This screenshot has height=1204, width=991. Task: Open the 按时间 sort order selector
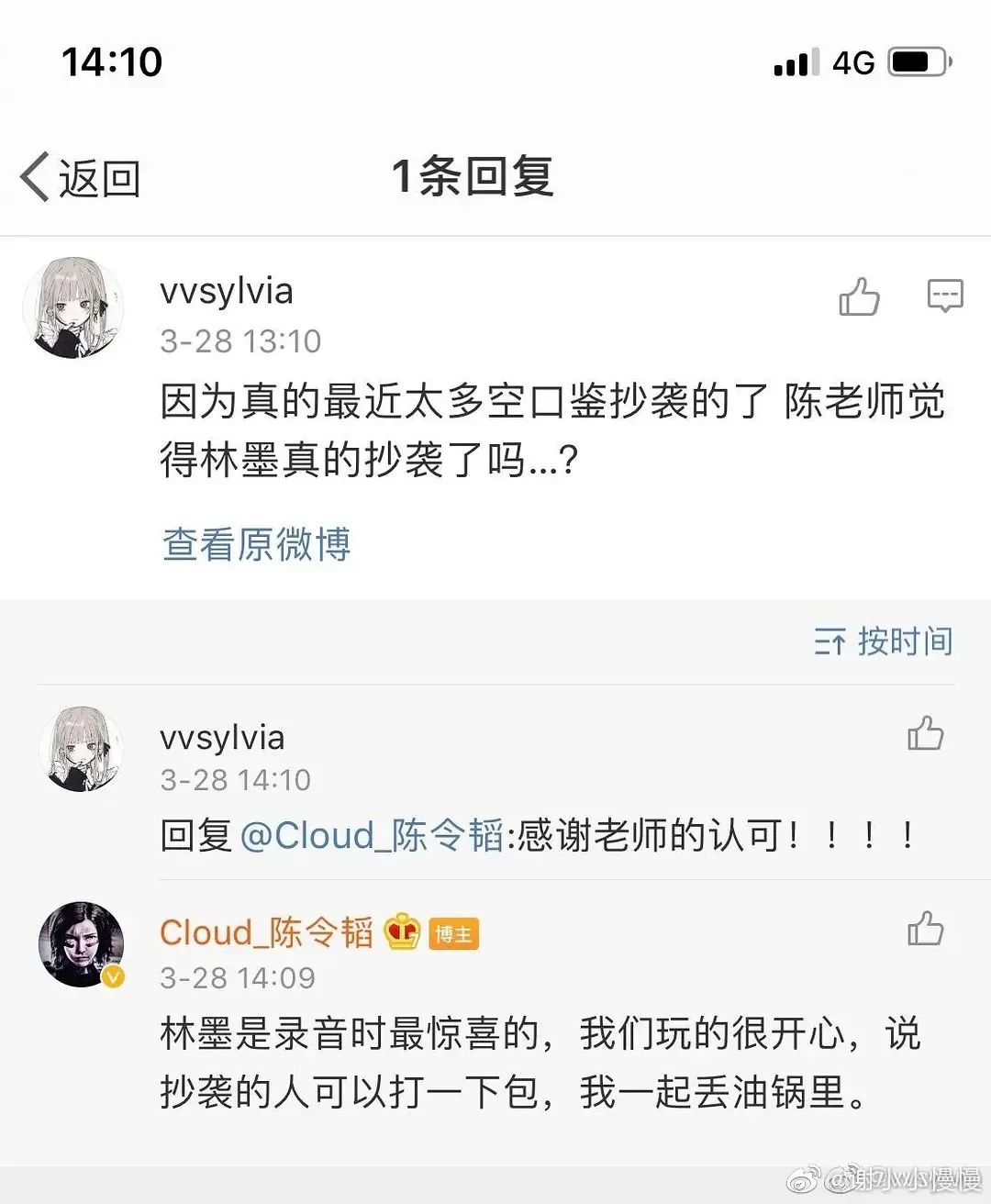905,641
